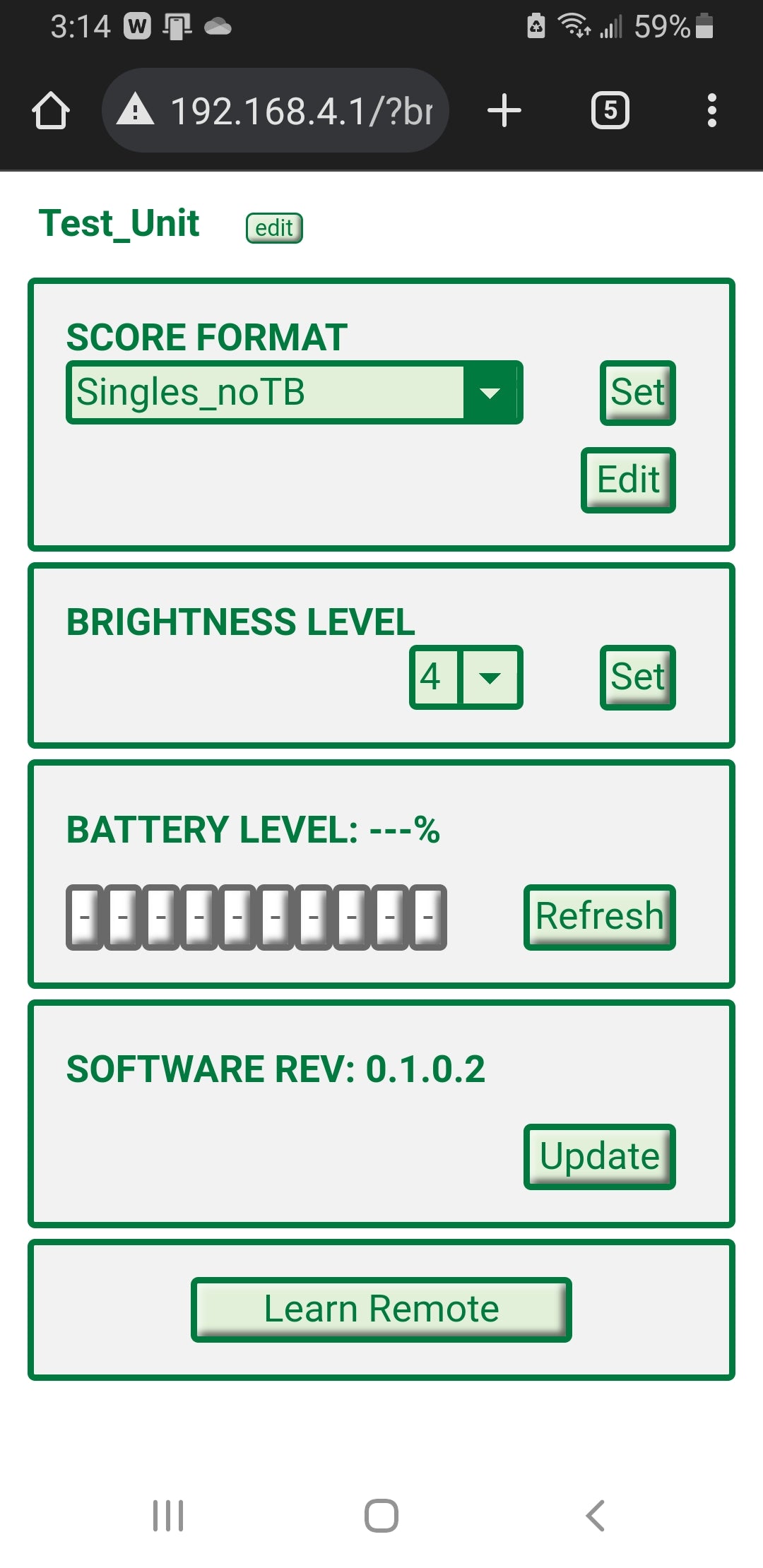Open a new browser tab

point(504,111)
